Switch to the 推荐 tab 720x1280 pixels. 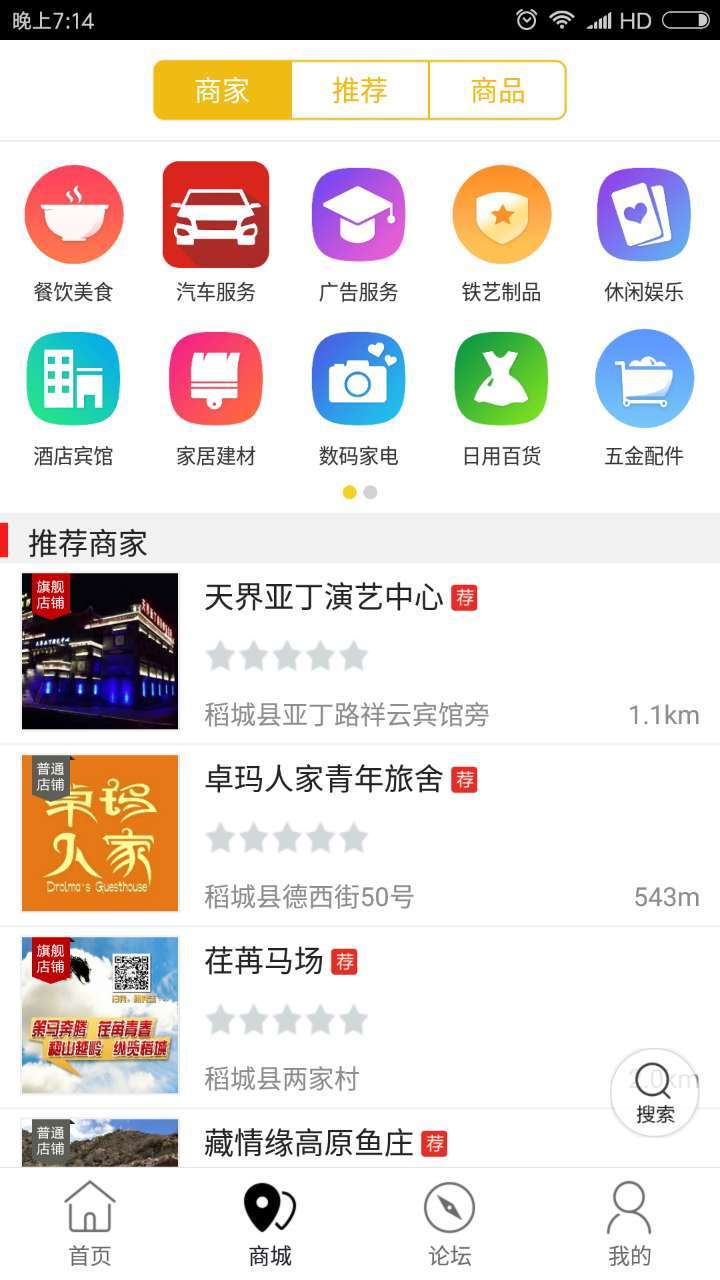[358, 89]
